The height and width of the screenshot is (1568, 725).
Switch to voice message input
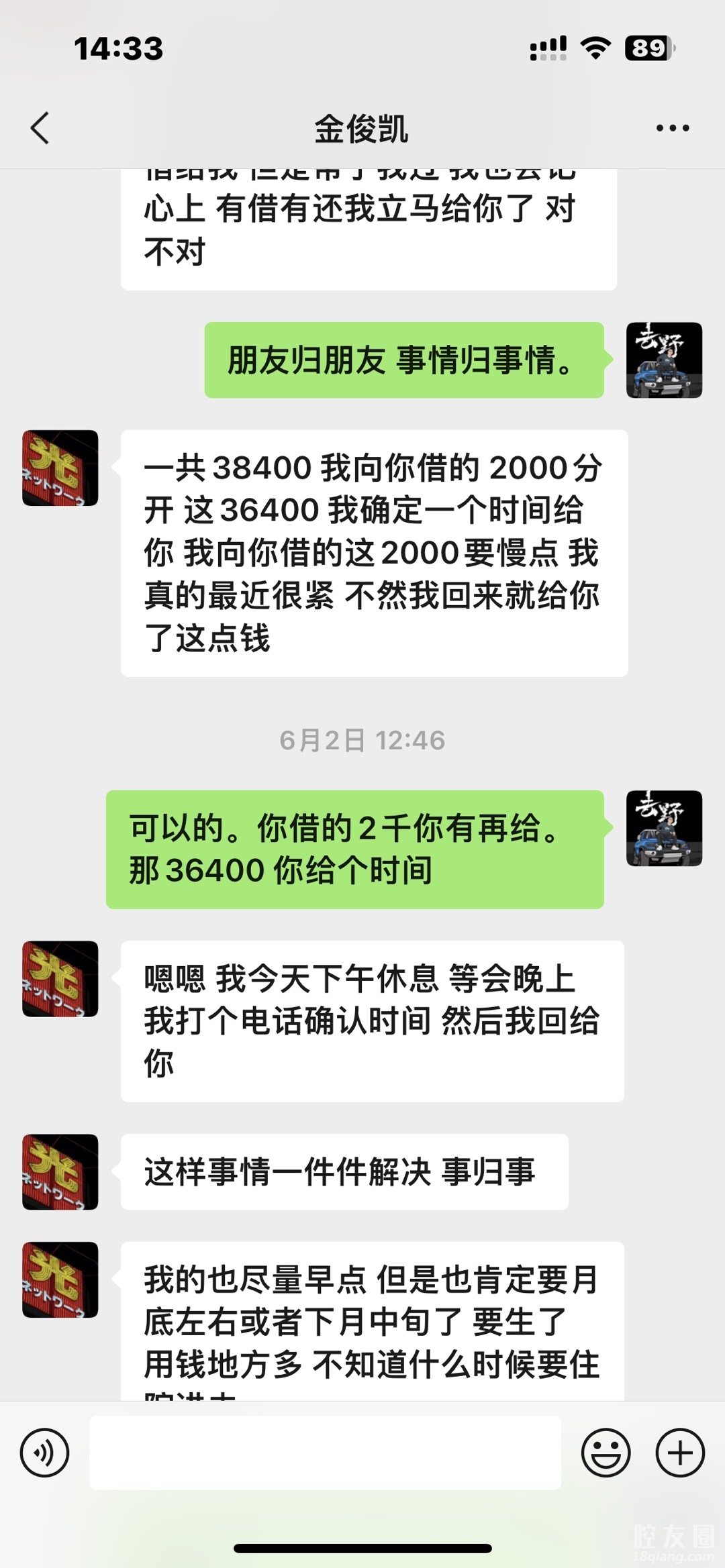pyautogui.click(x=44, y=1453)
